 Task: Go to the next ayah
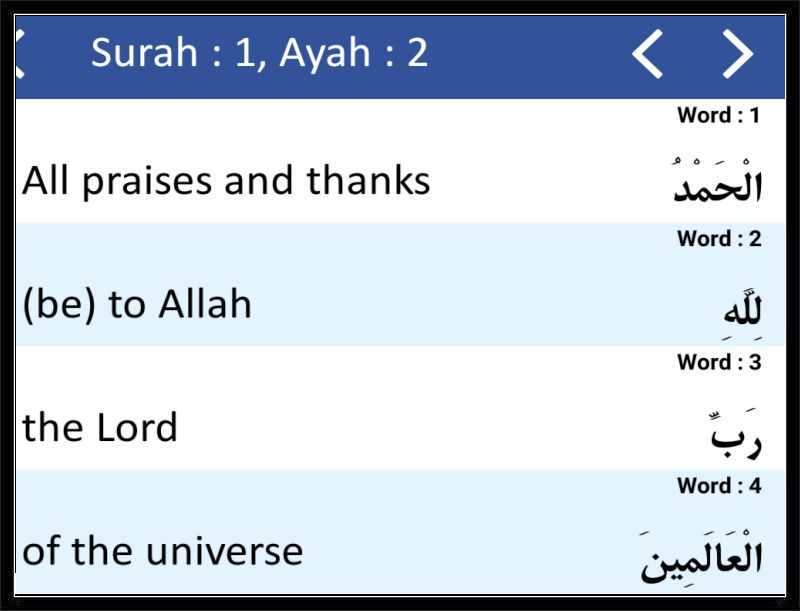coord(737,54)
